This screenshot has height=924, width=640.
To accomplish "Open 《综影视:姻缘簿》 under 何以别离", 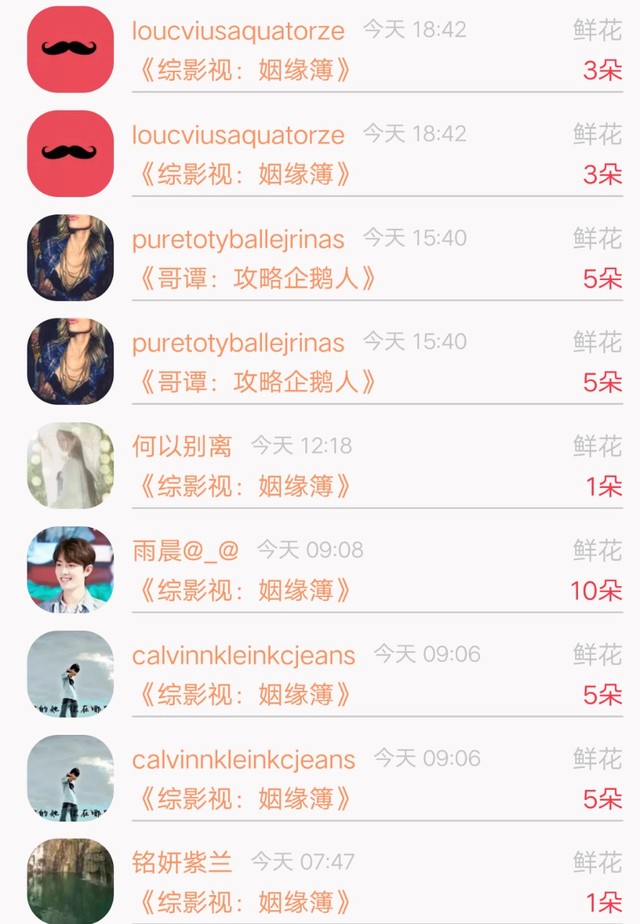I will click(245, 487).
